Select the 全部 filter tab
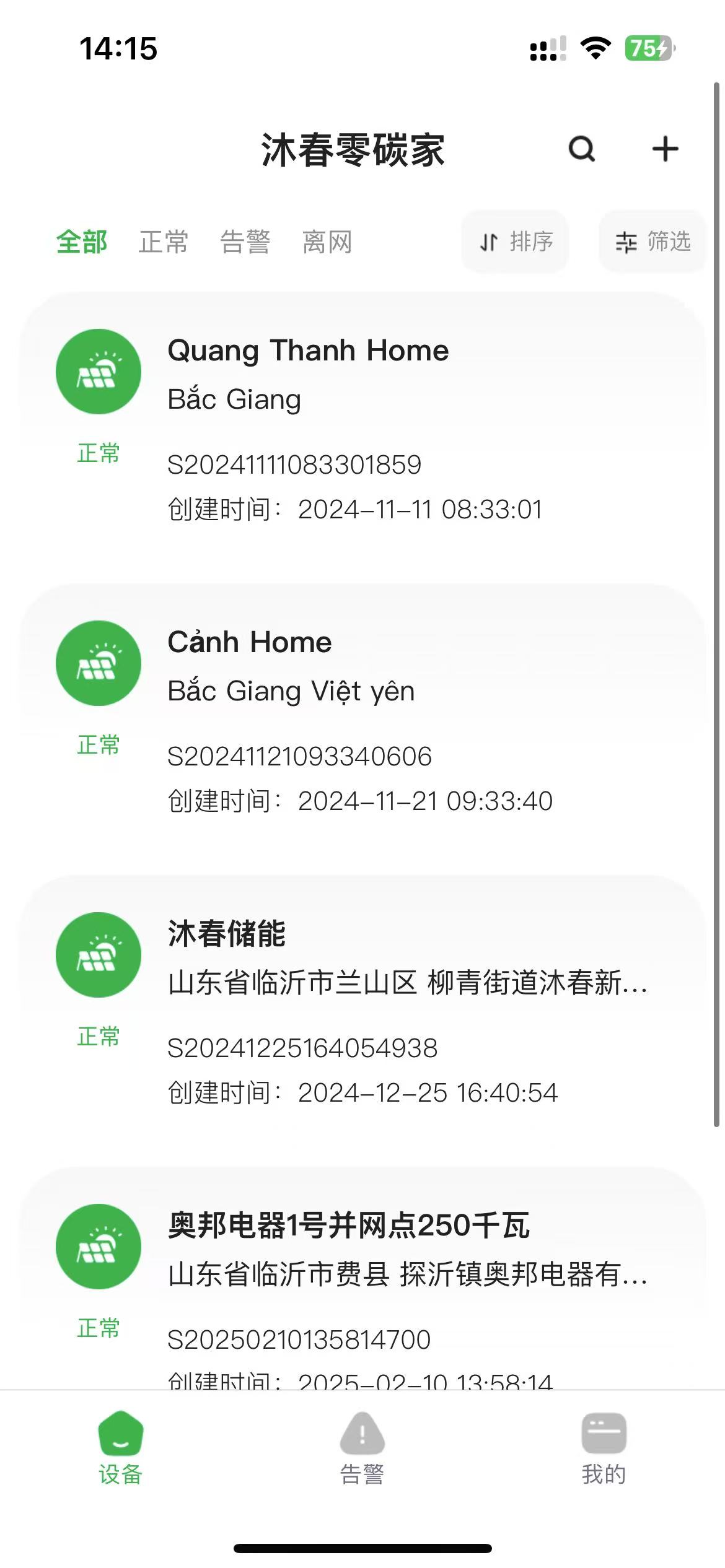The width and height of the screenshot is (725, 1568). coord(81,242)
